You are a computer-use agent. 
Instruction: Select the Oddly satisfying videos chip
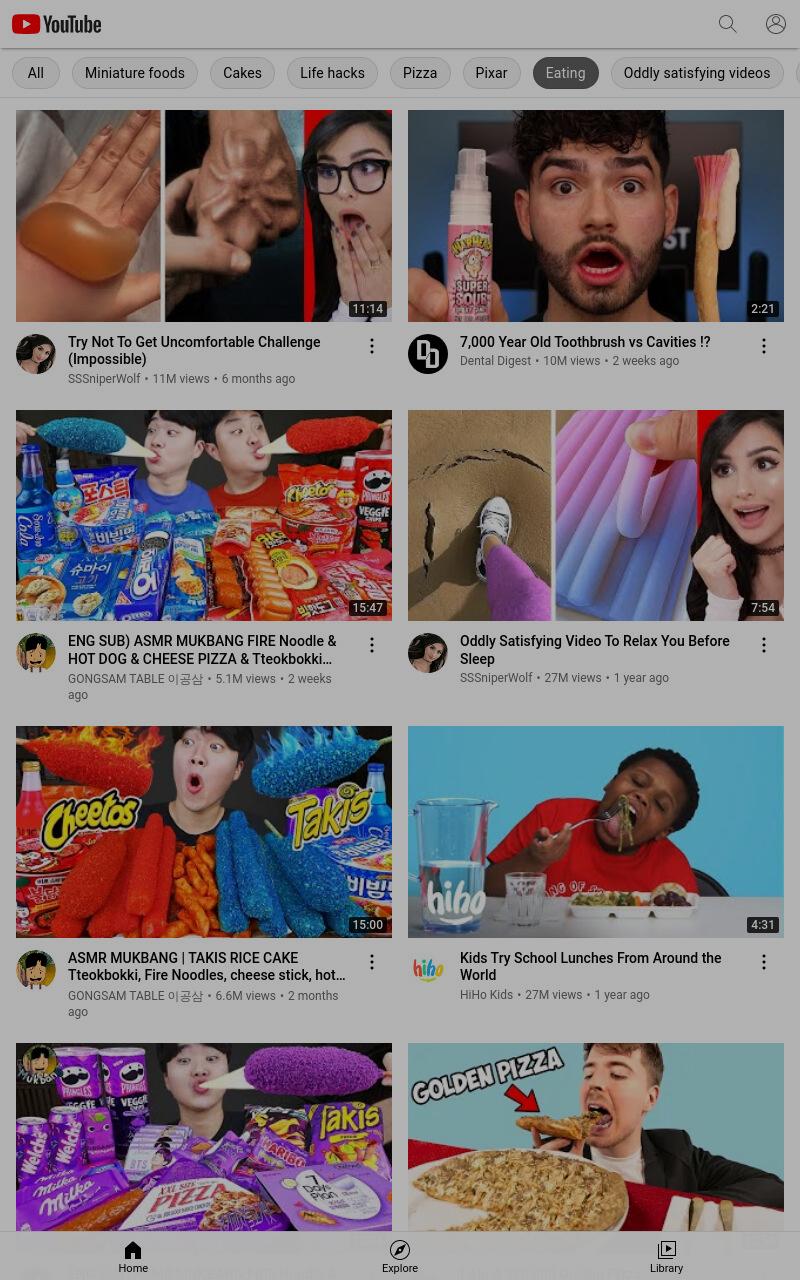[697, 73]
